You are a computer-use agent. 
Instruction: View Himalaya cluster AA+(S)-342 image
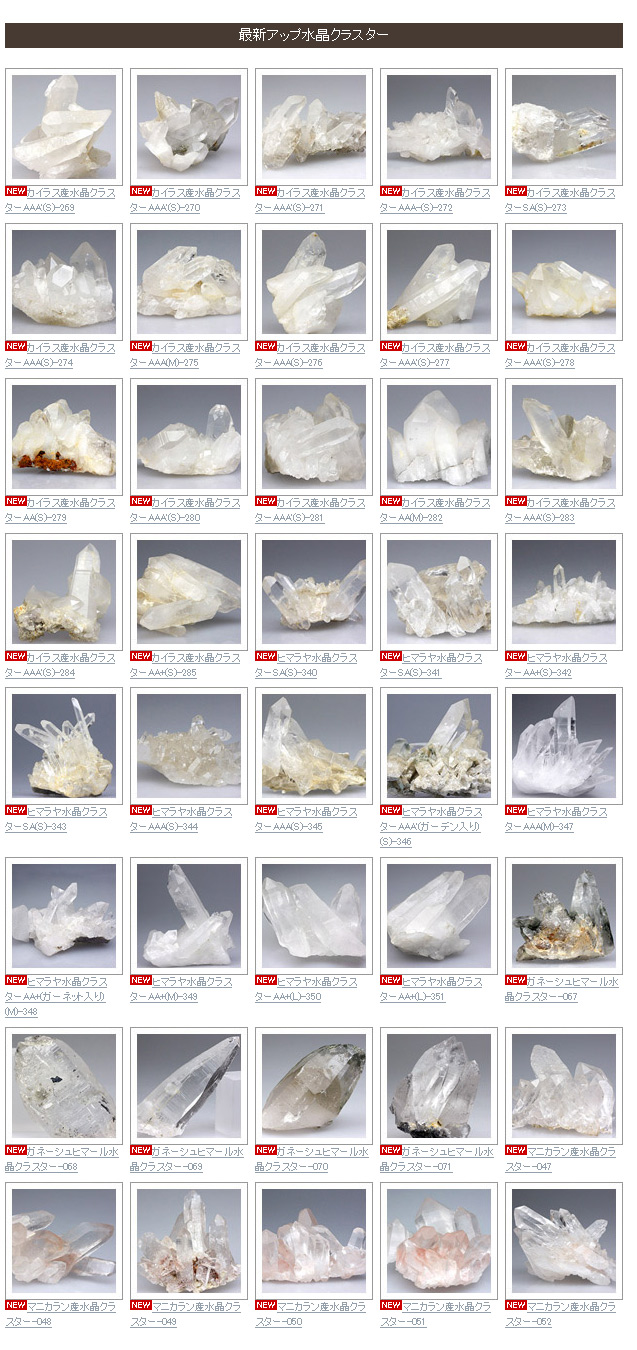[564, 591]
